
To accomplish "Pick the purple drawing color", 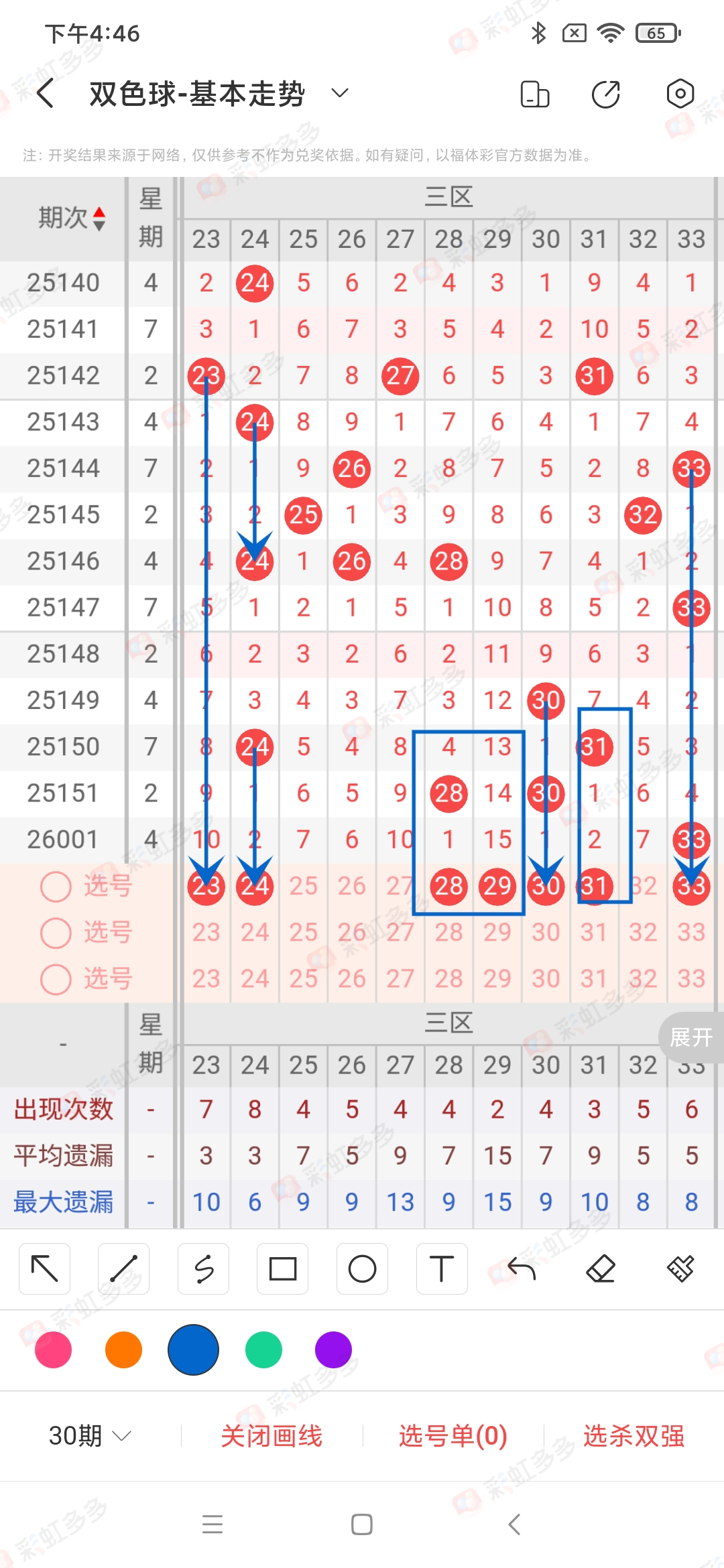I will tap(333, 1351).
